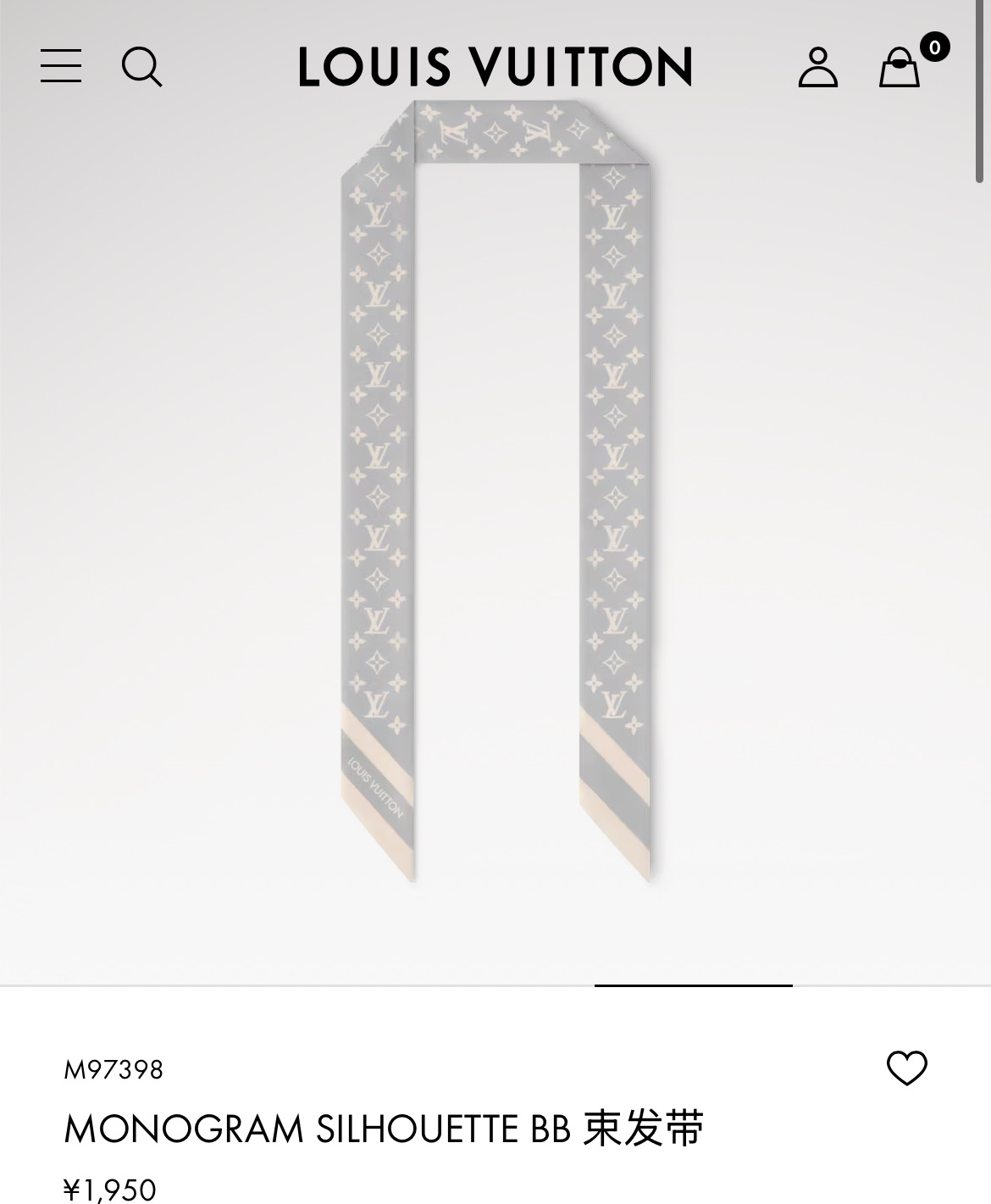This screenshot has height=1204, width=991.
Task: Open the account profile icon
Action: tap(817, 67)
